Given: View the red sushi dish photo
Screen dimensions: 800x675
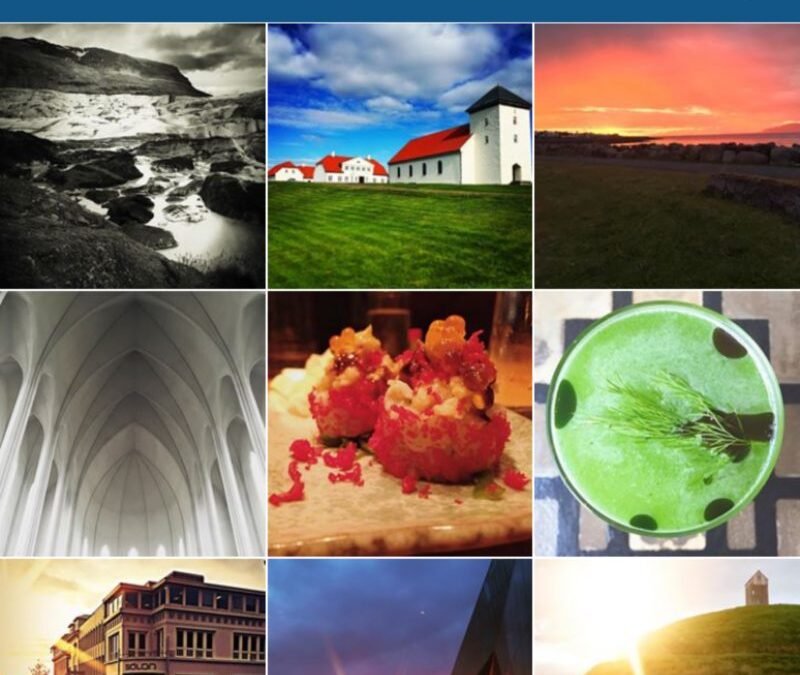Looking at the screenshot, I should [399, 422].
